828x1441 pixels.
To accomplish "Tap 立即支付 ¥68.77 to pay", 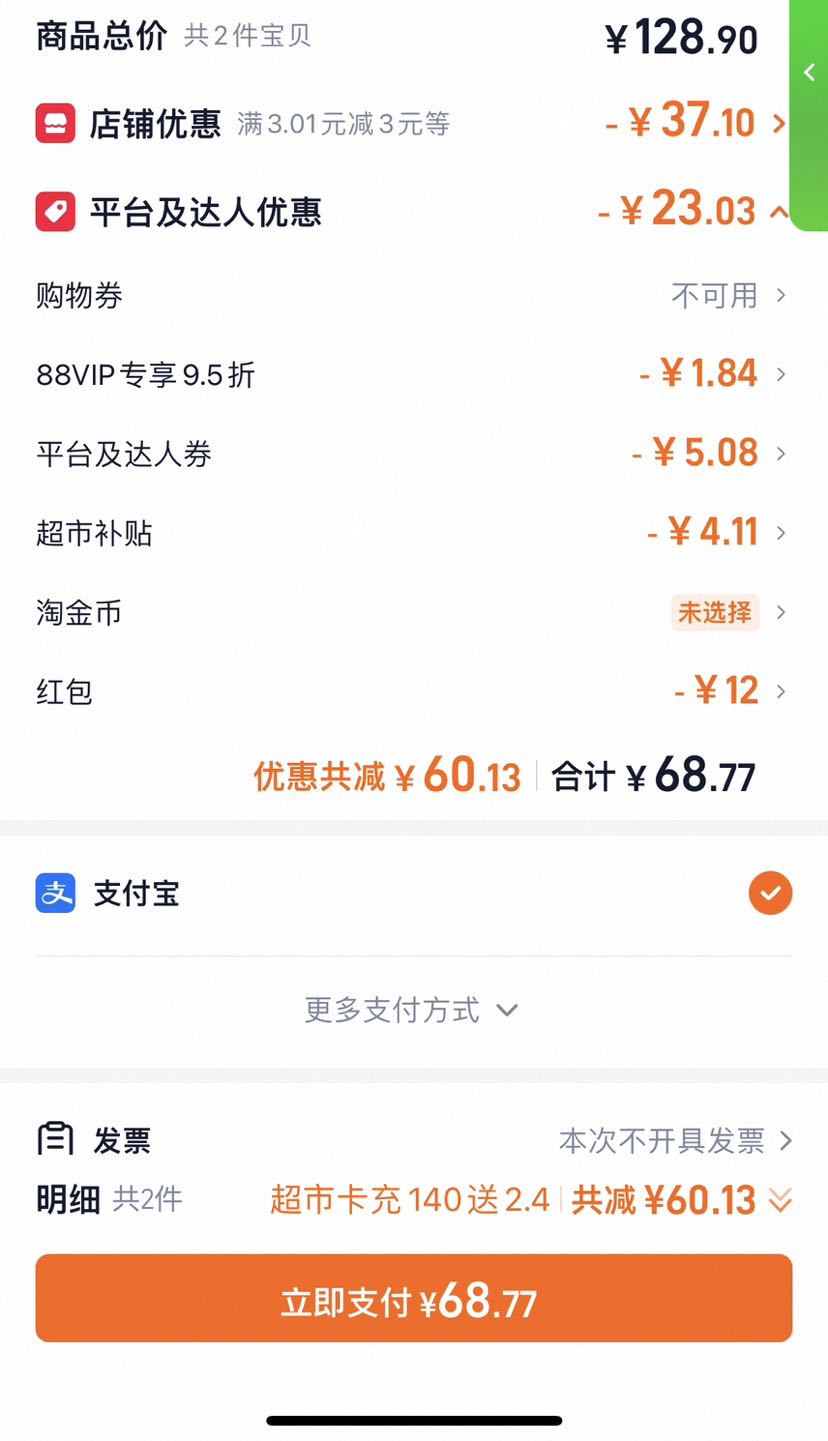I will 414,1298.
